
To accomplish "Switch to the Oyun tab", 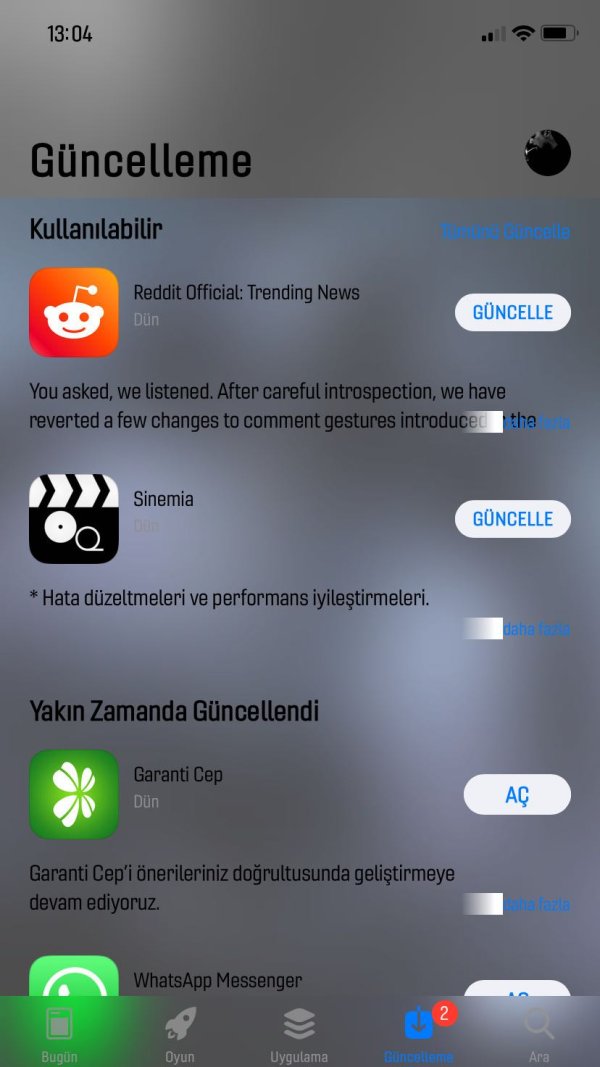I will pyautogui.click(x=180, y=1034).
